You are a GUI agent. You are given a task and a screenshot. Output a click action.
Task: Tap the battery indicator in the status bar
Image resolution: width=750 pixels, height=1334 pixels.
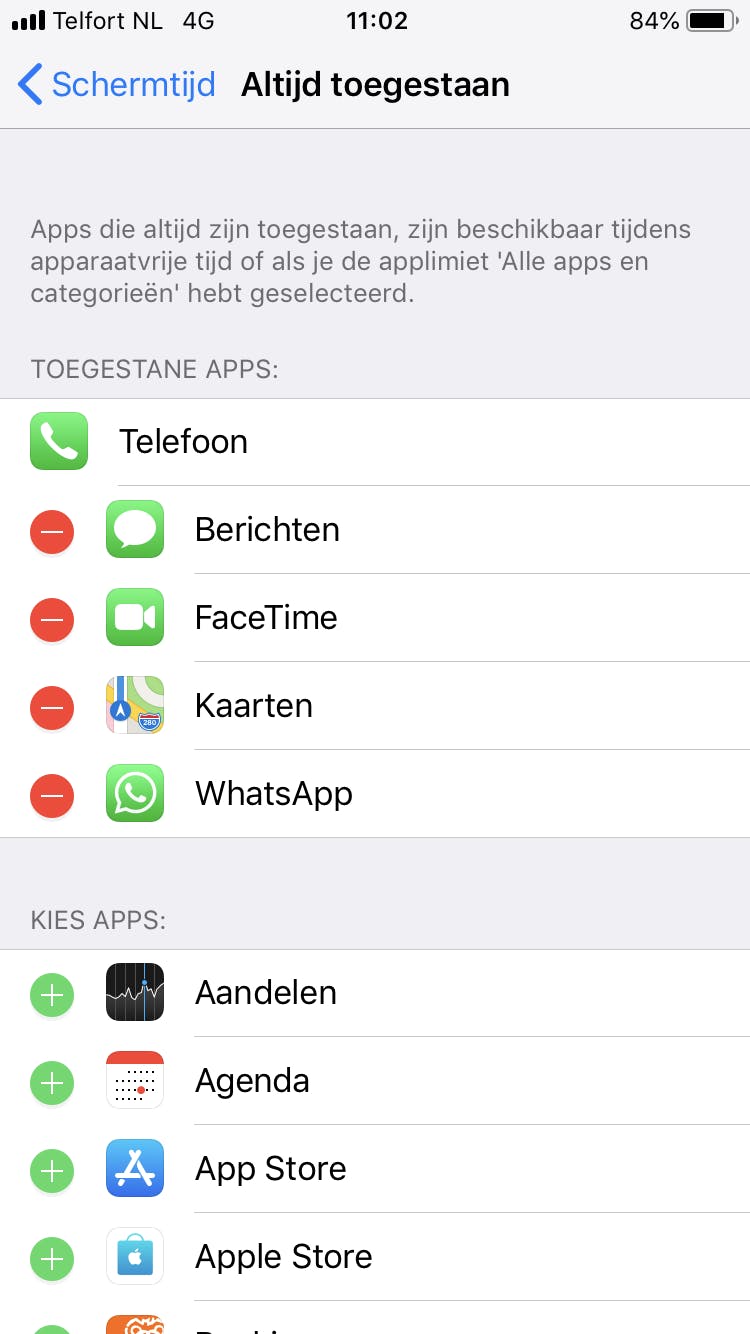click(705, 20)
